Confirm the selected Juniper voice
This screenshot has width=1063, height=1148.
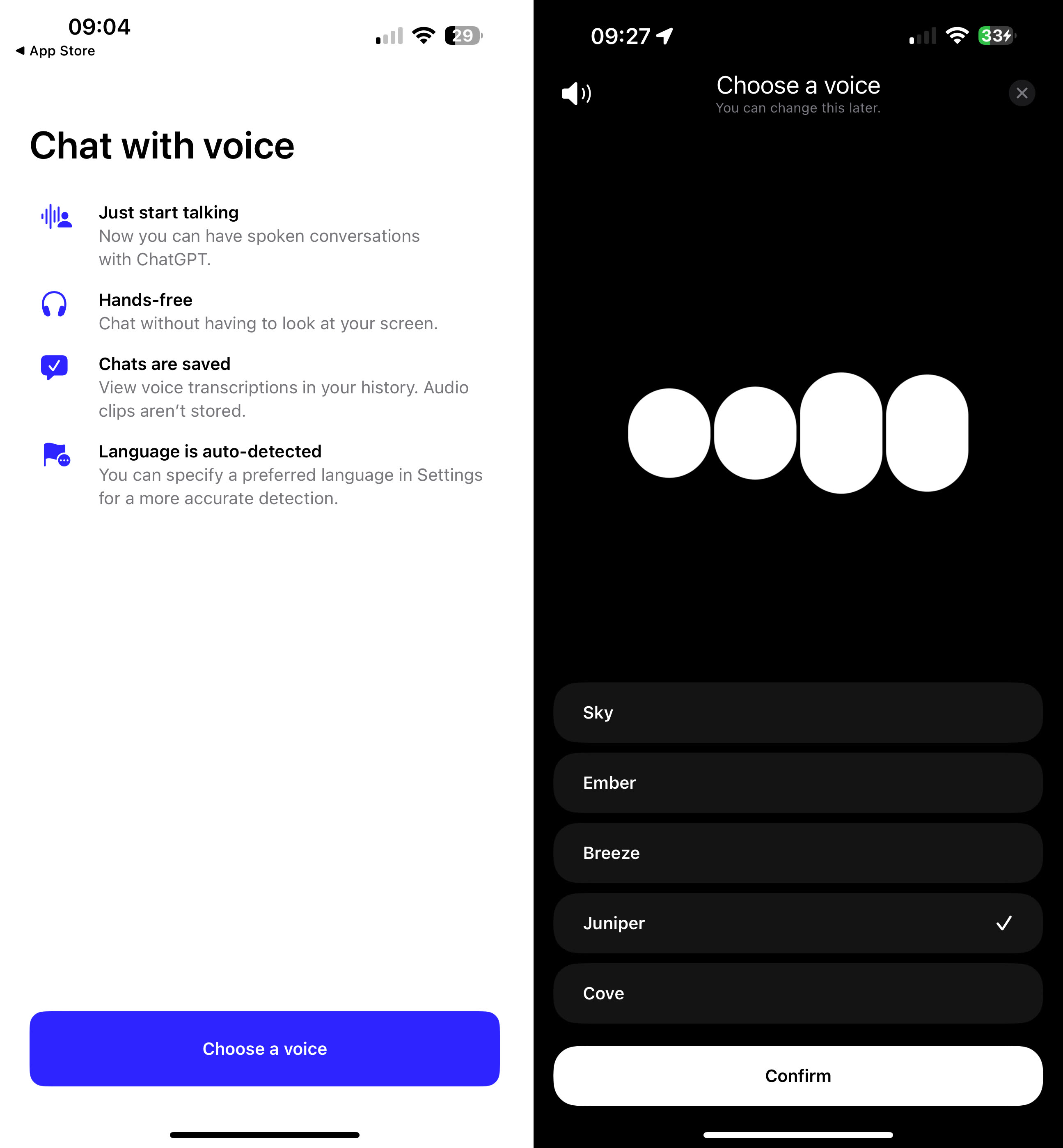click(797, 1075)
